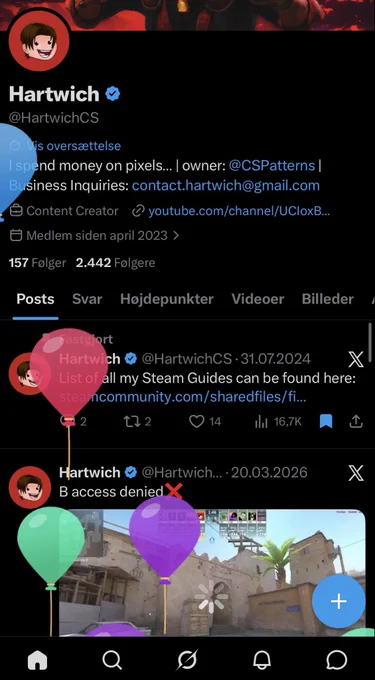Compose a new post with plus button
375x680 pixels.
point(339,601)
